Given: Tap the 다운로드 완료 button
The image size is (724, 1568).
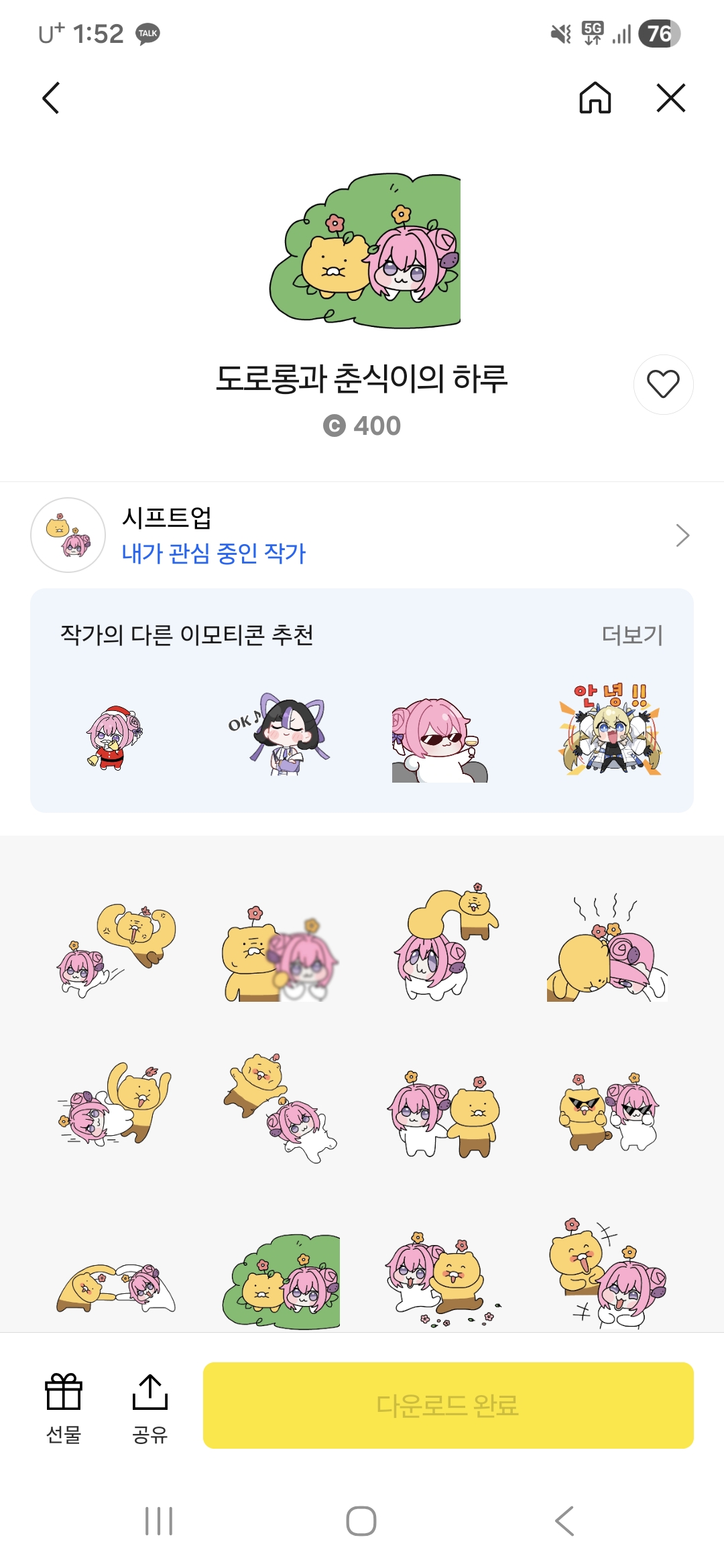Looking at the screenshot, I should click(x=448, y=1405).
